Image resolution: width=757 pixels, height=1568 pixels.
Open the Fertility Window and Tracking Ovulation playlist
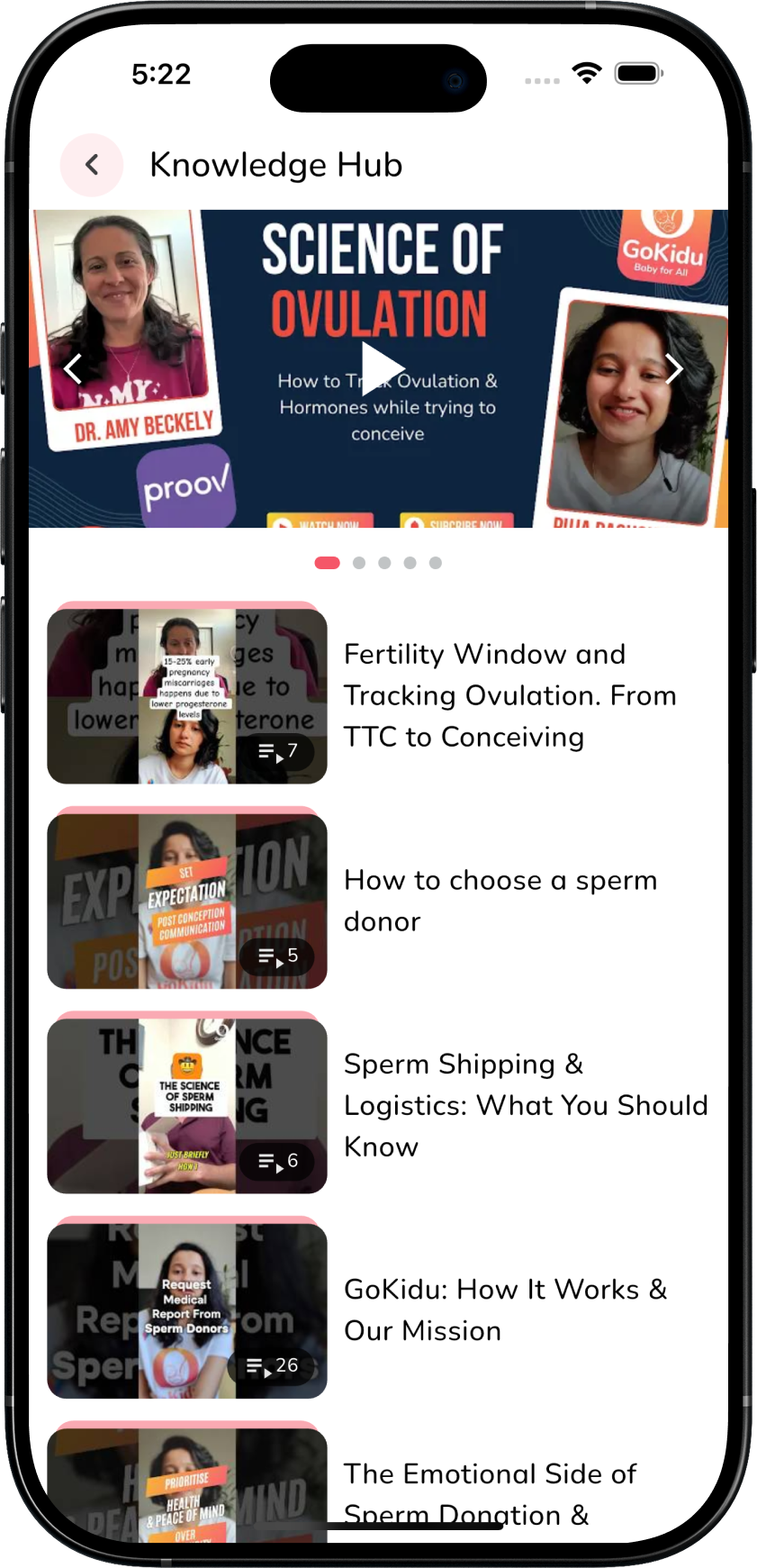click(187, 695)
